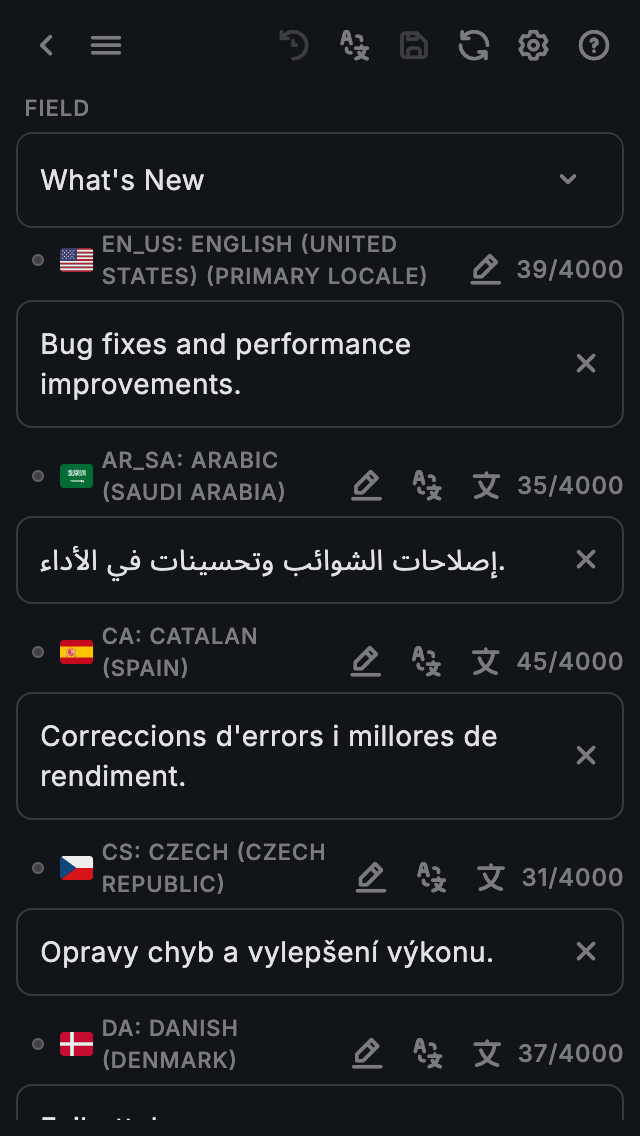
Task: Translate the Danish locale text
Action: (427, 1053)
